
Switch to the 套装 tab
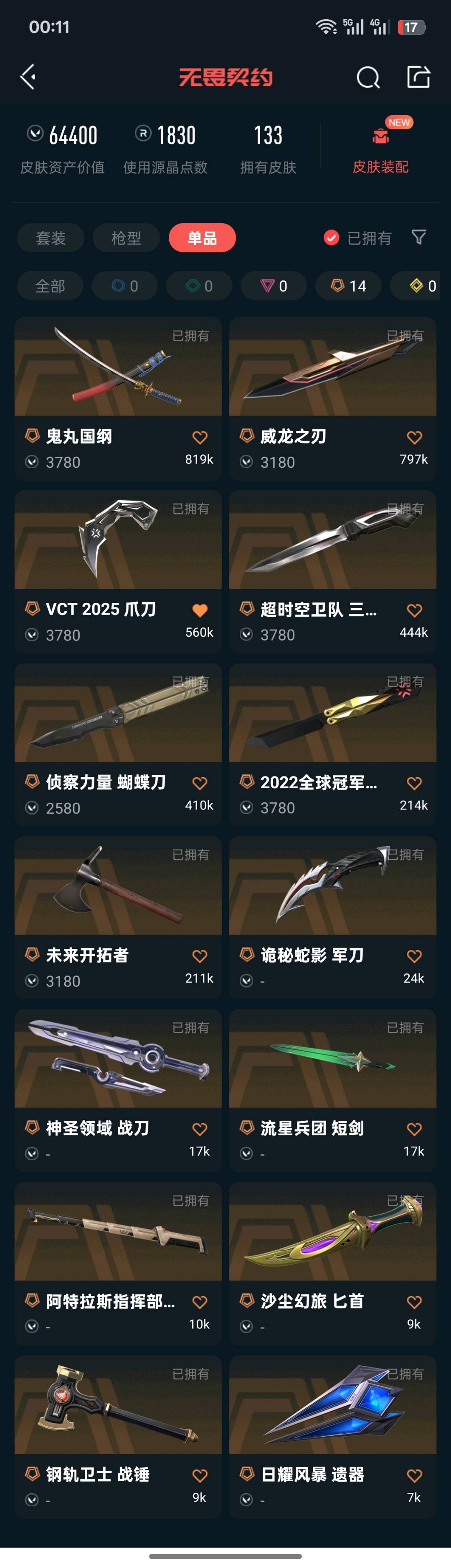click(51, 238)
